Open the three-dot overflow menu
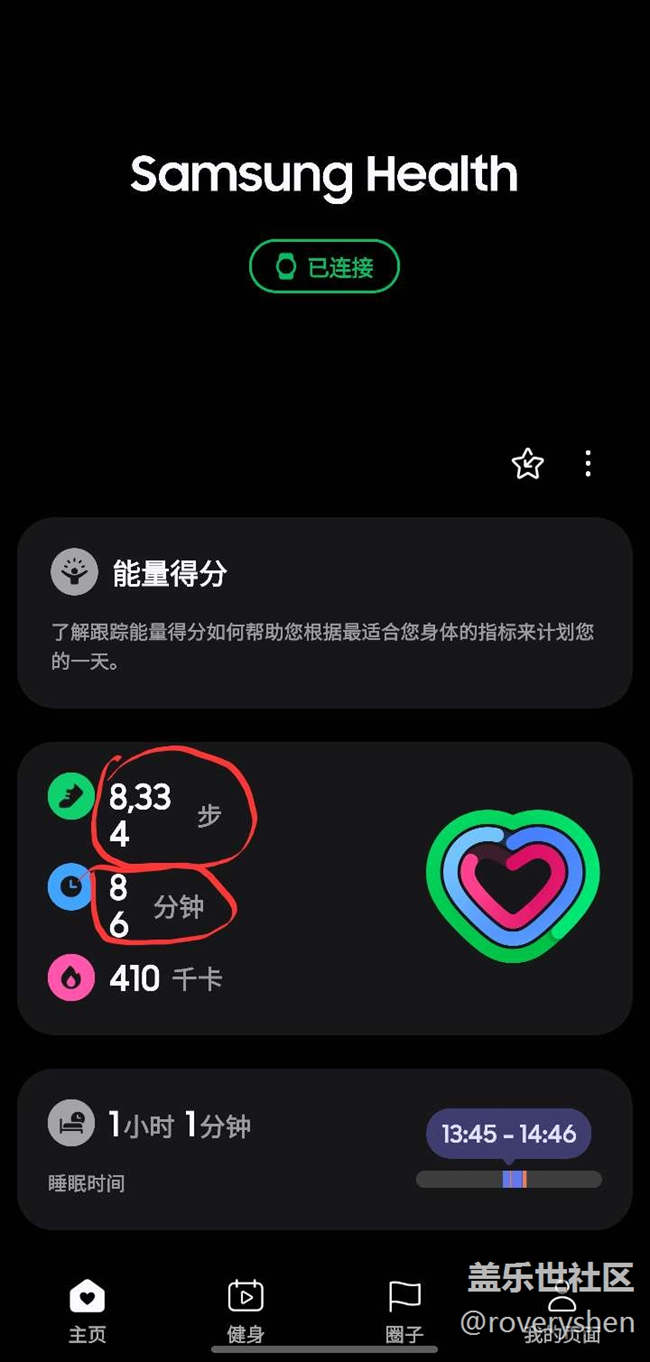The image size is (650, 1362). (588, 463)
